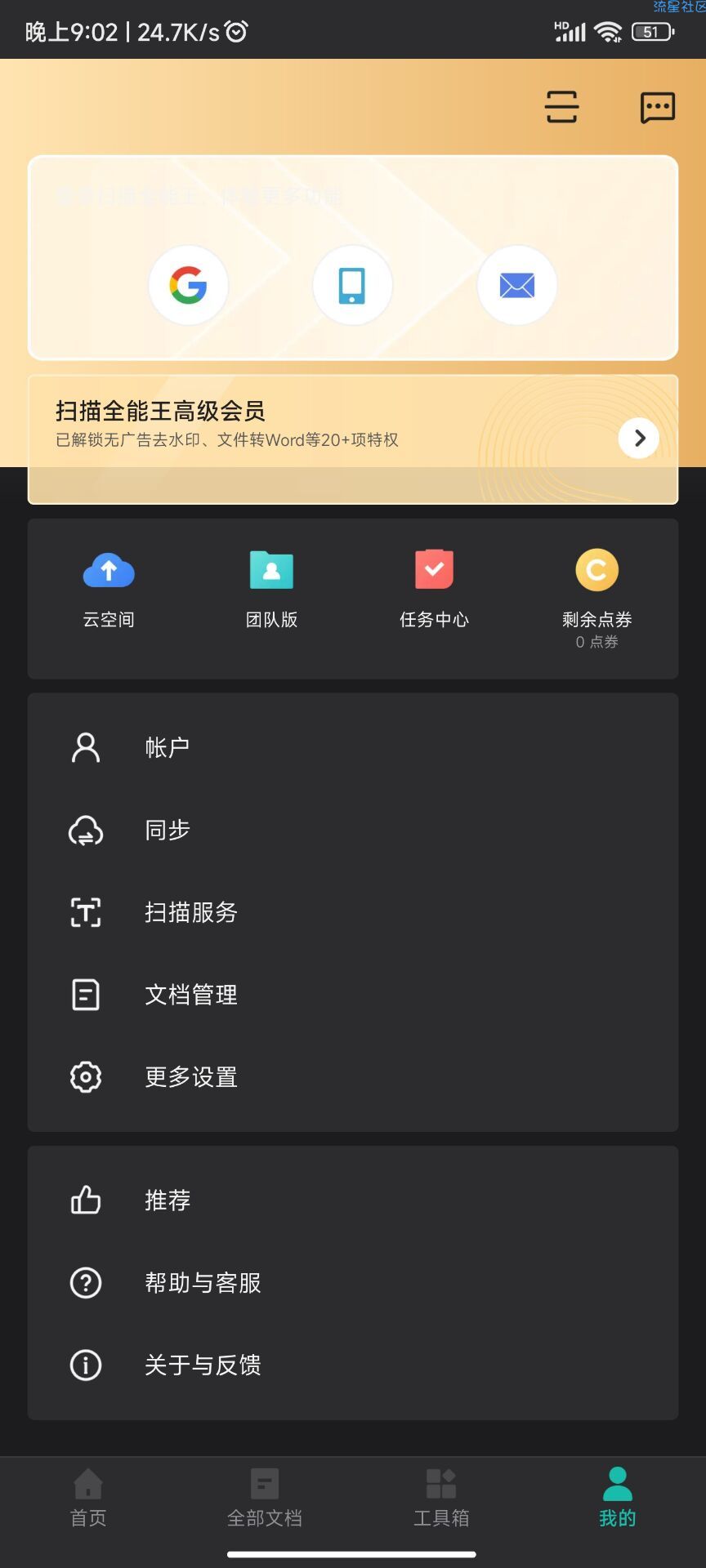Image resolution: width=706 pixels, height=1568 pixels.
Task: Select the email login icon
Action: coord(516,285)
